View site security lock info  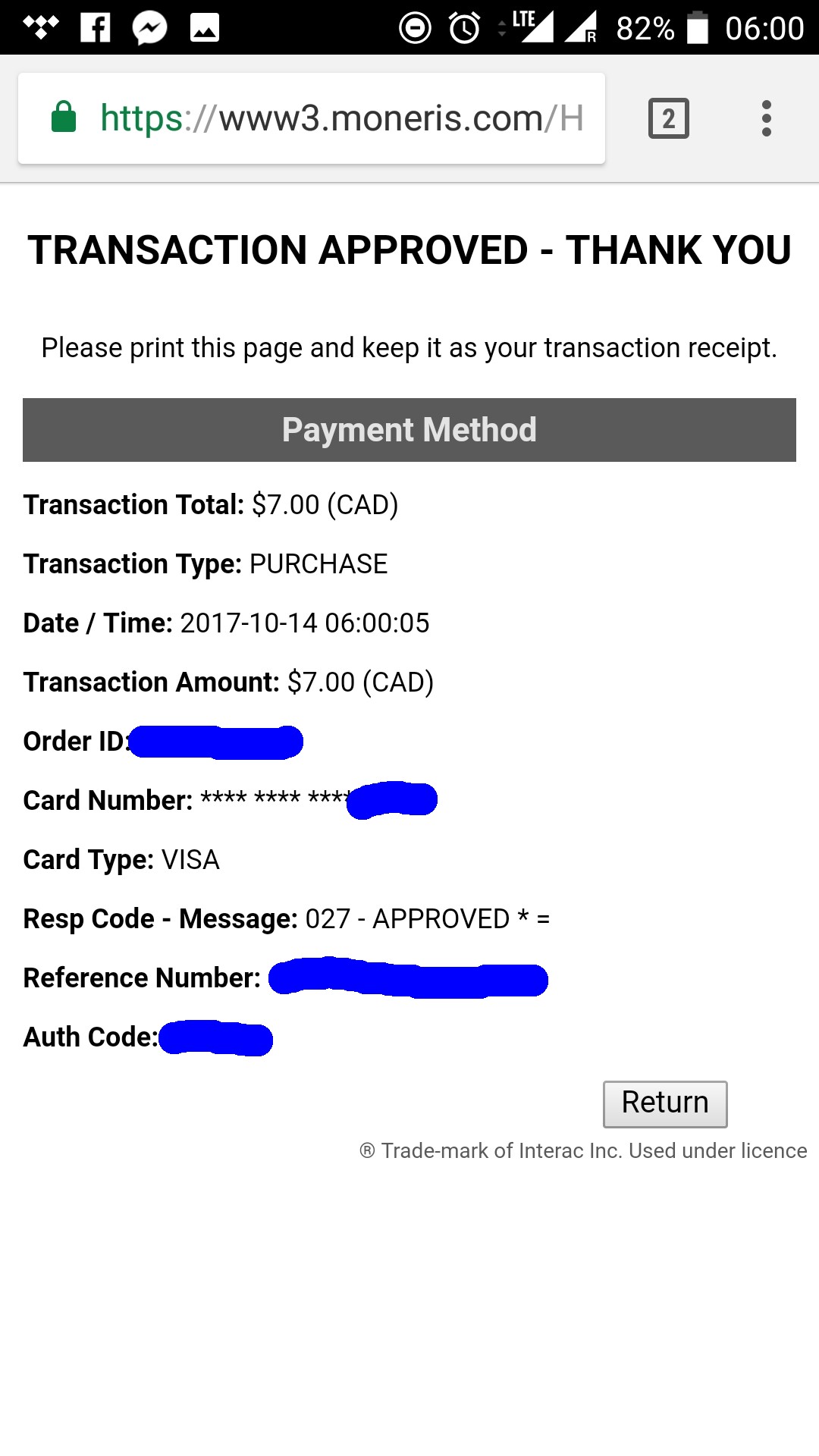64,117
